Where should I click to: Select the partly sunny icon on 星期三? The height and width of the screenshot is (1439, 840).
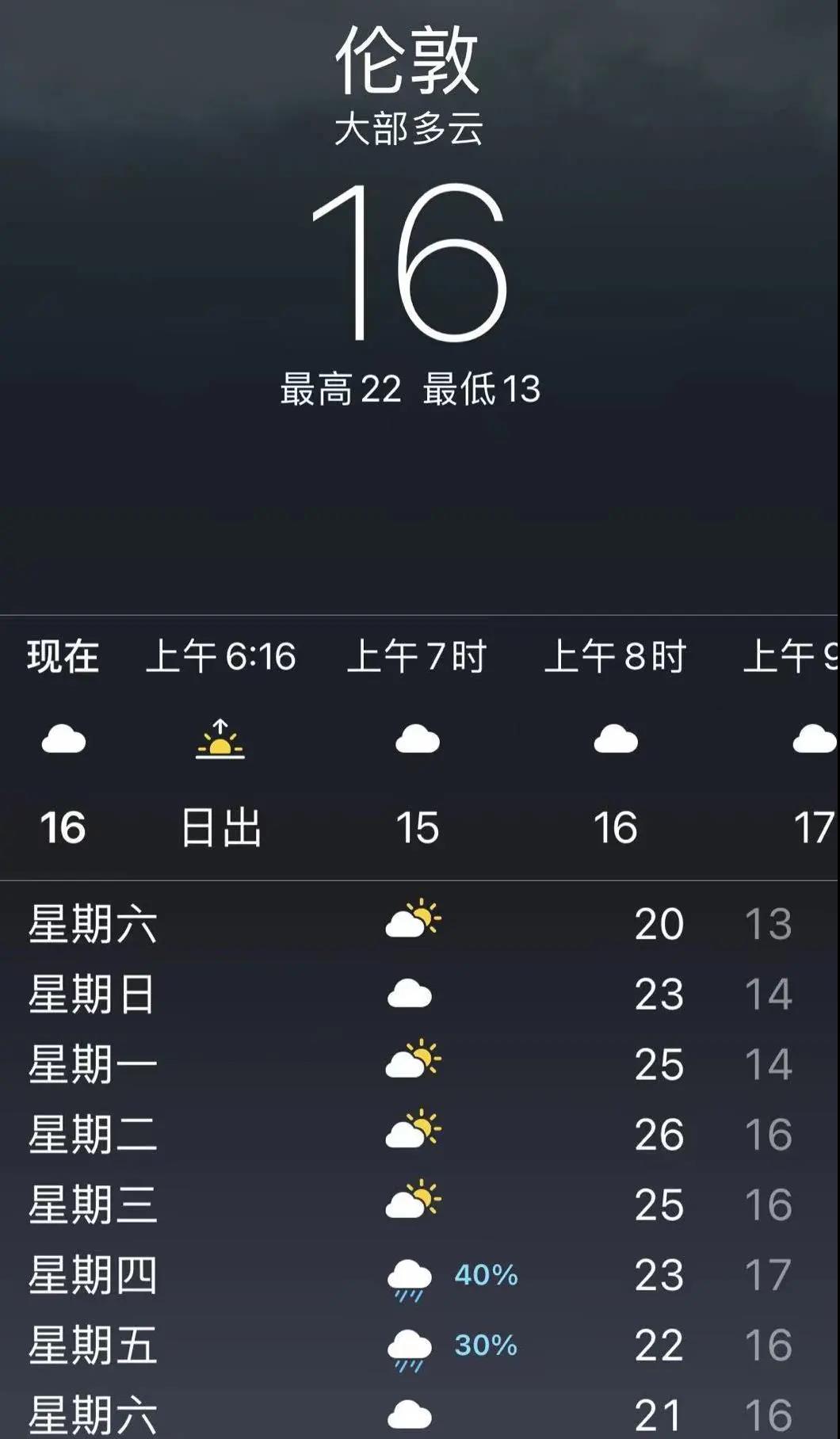(412, 1201)
